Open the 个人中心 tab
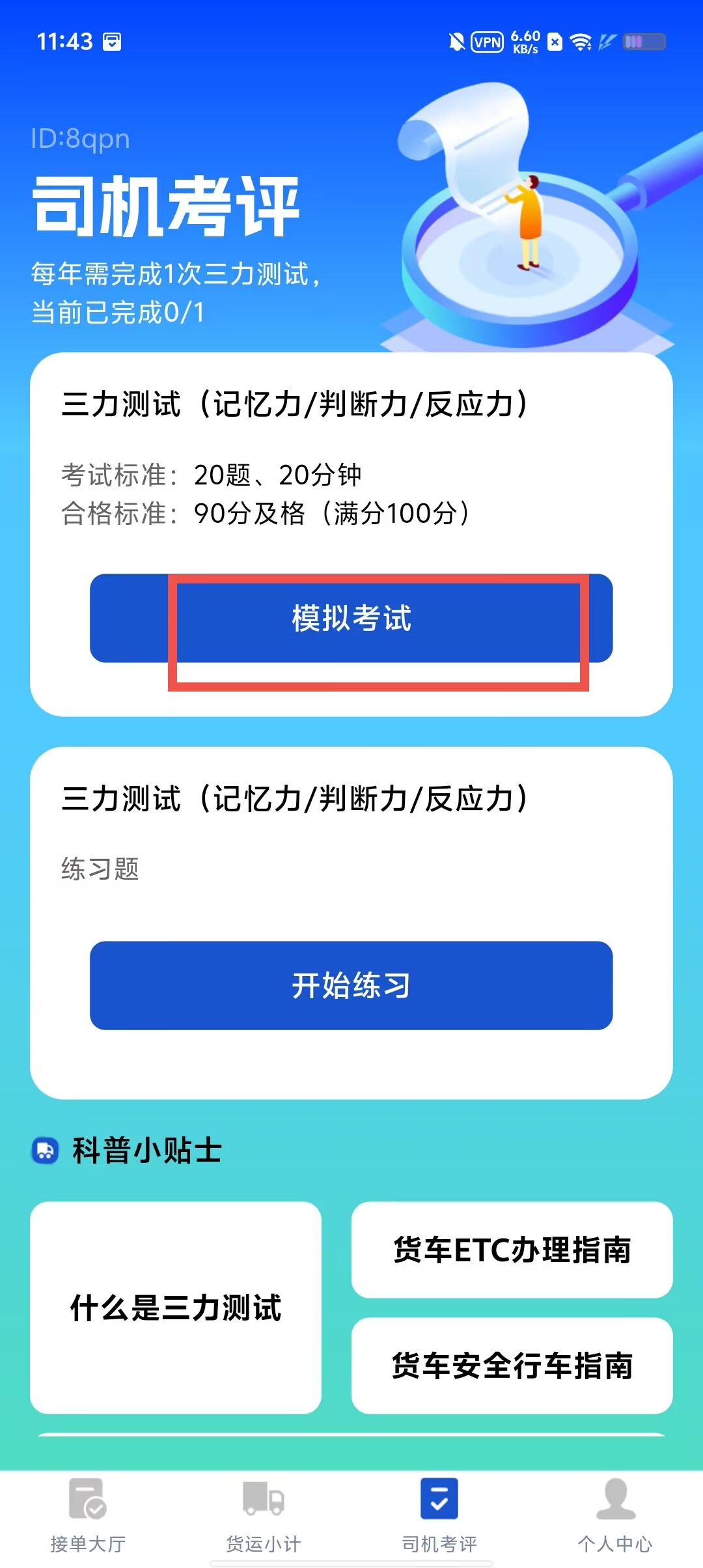 tap(615, 1516)
